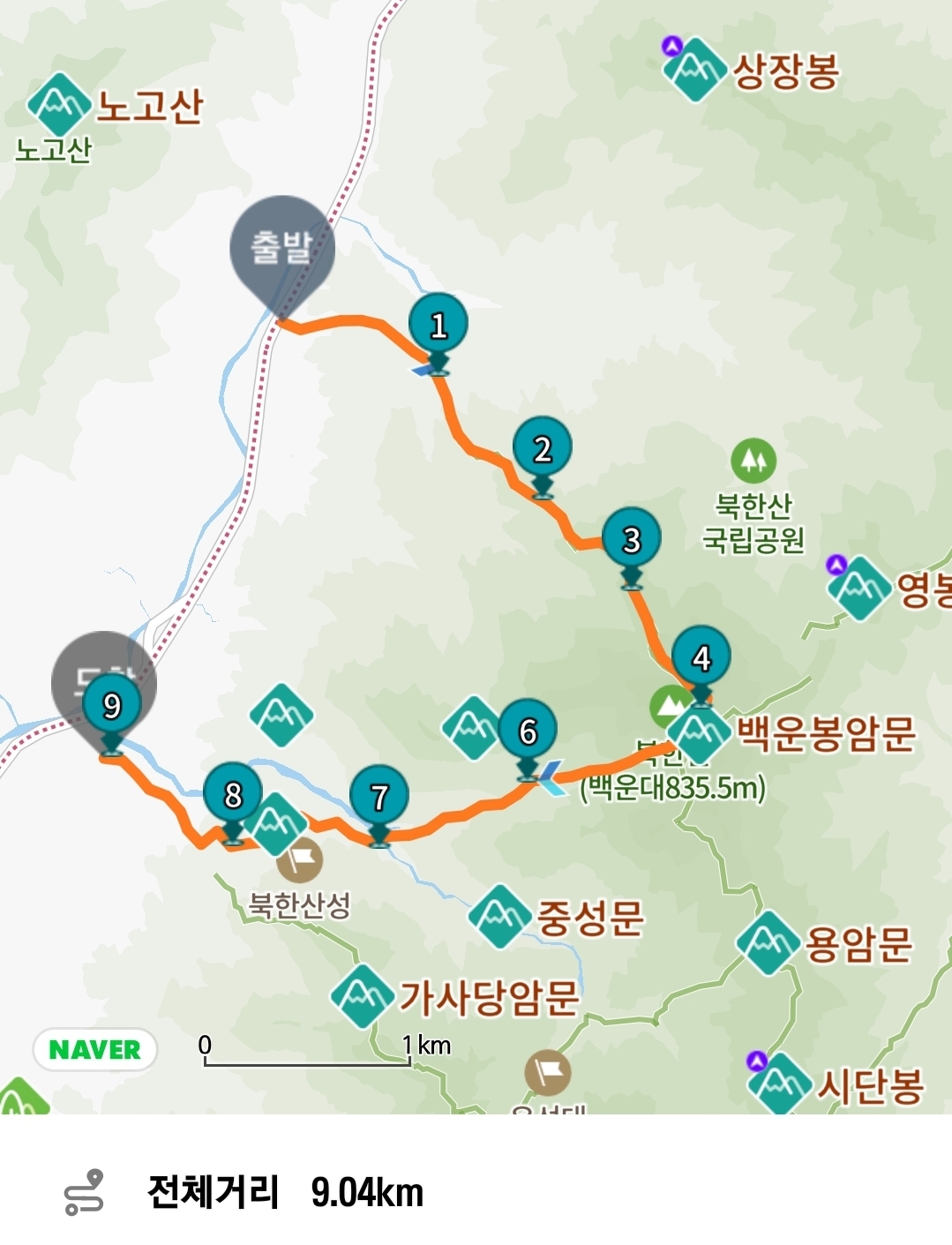Open waypoint marker 2

click(542, 448)
